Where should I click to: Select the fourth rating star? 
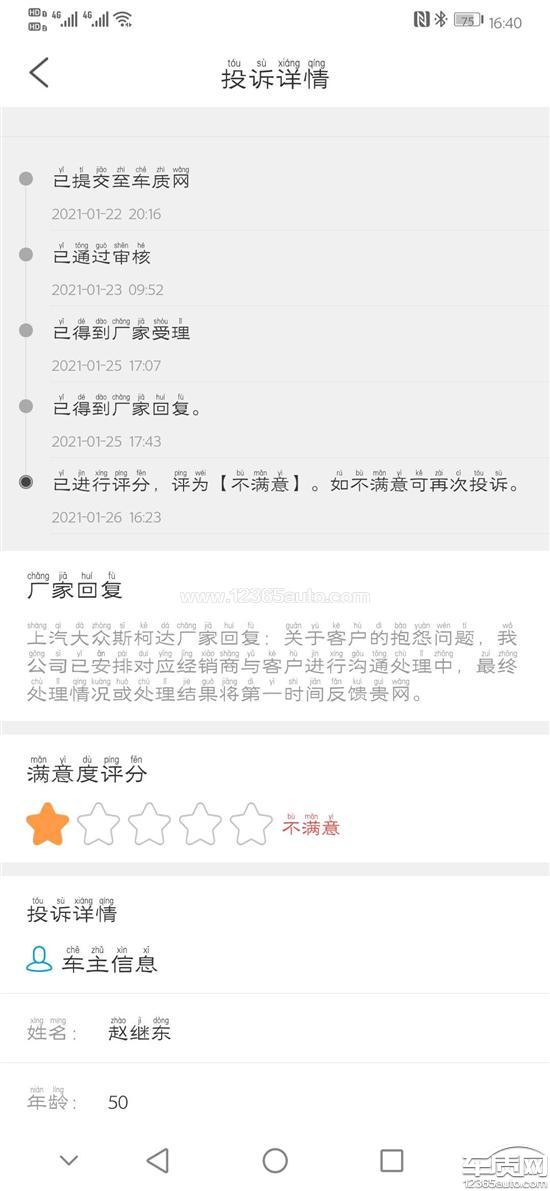point(201,823)
